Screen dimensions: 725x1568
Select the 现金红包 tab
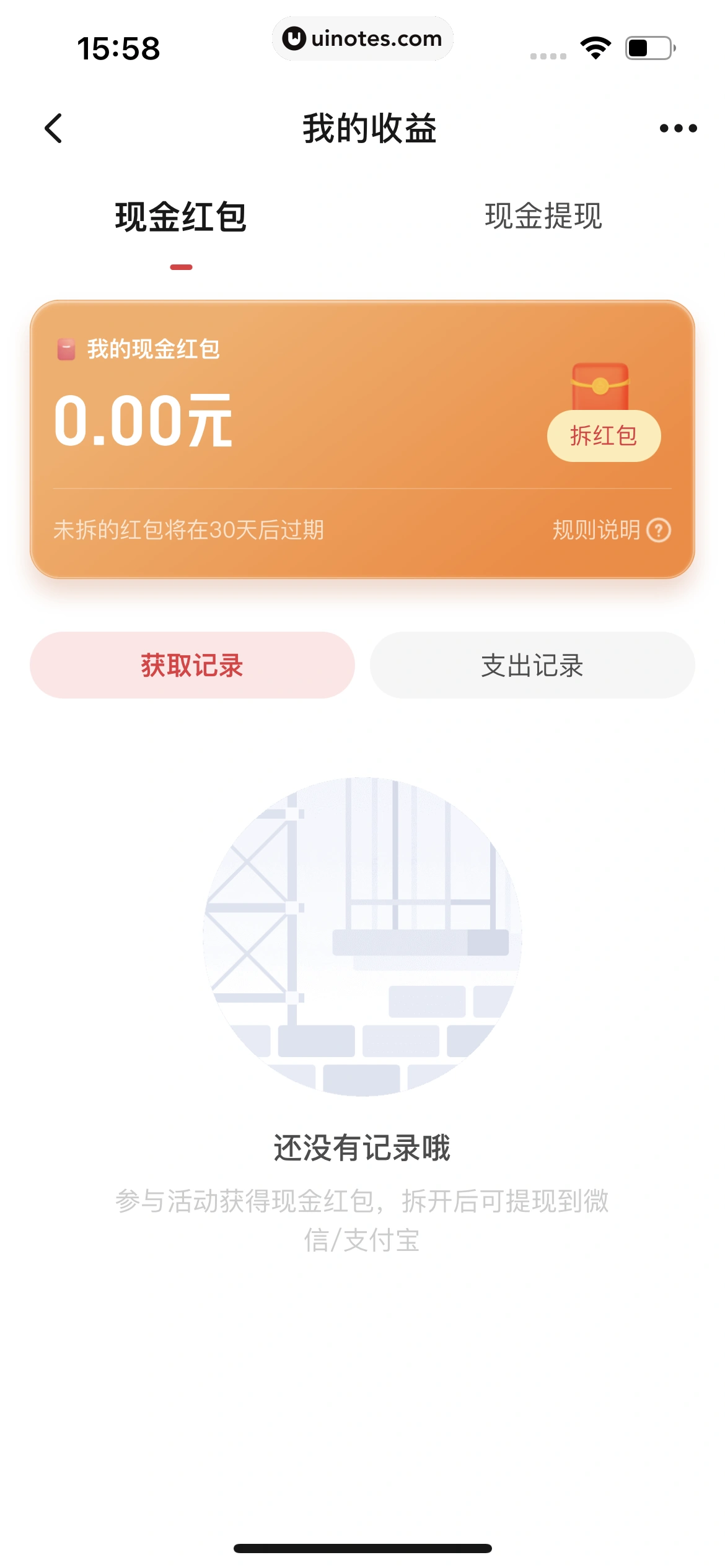pyautogui.click(x=181, y=218)
